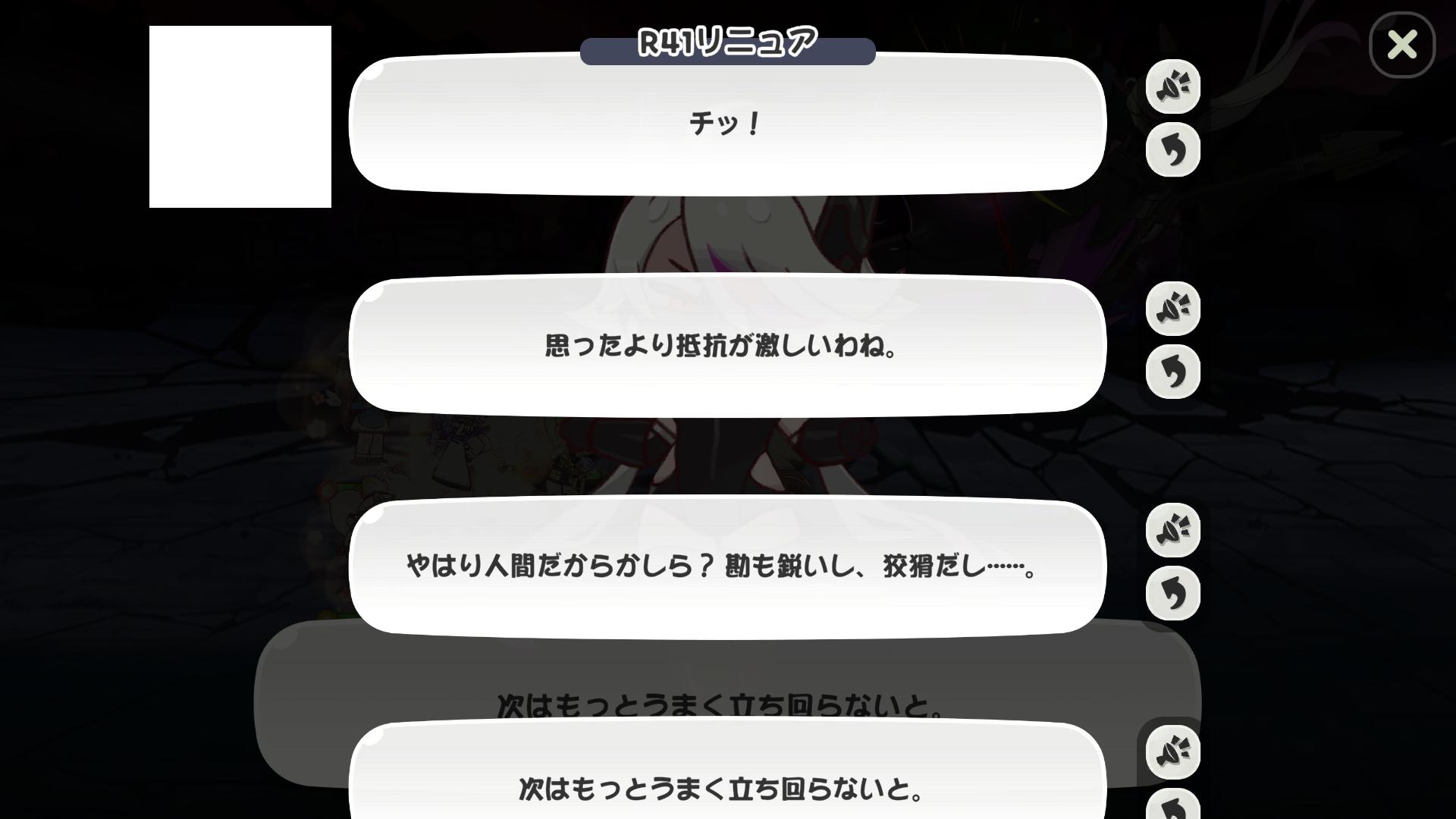The height and width of the screenshot is (819, 1456).
Task: Close the dialogue log
Action: (1402, 45)
